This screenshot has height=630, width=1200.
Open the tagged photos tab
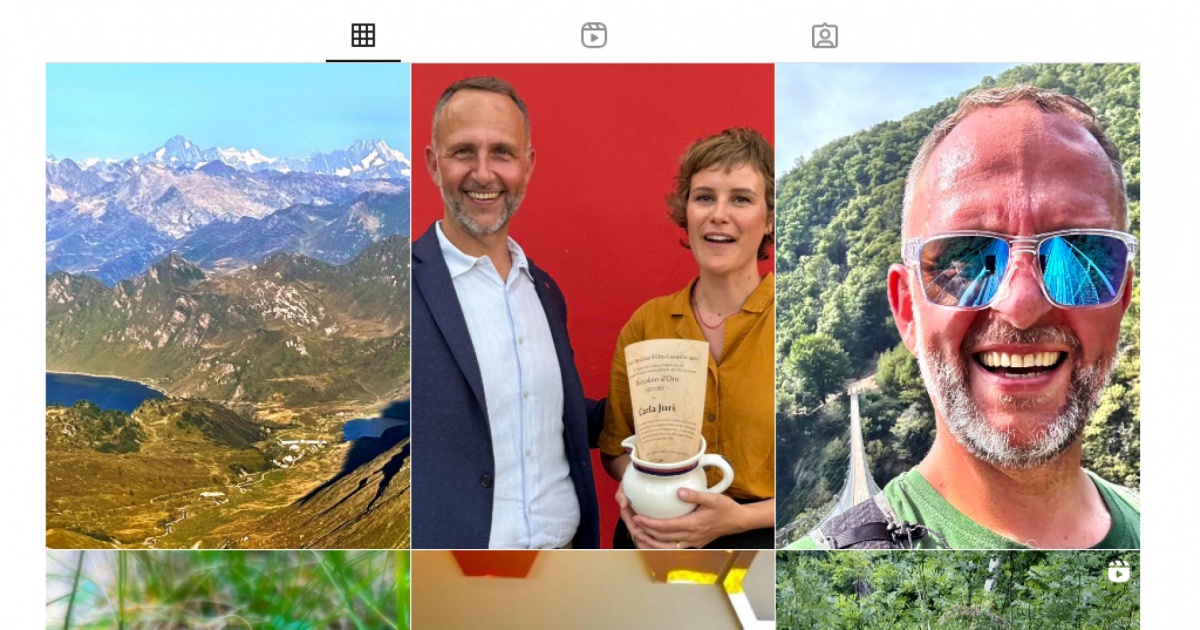tap(824, 36)
